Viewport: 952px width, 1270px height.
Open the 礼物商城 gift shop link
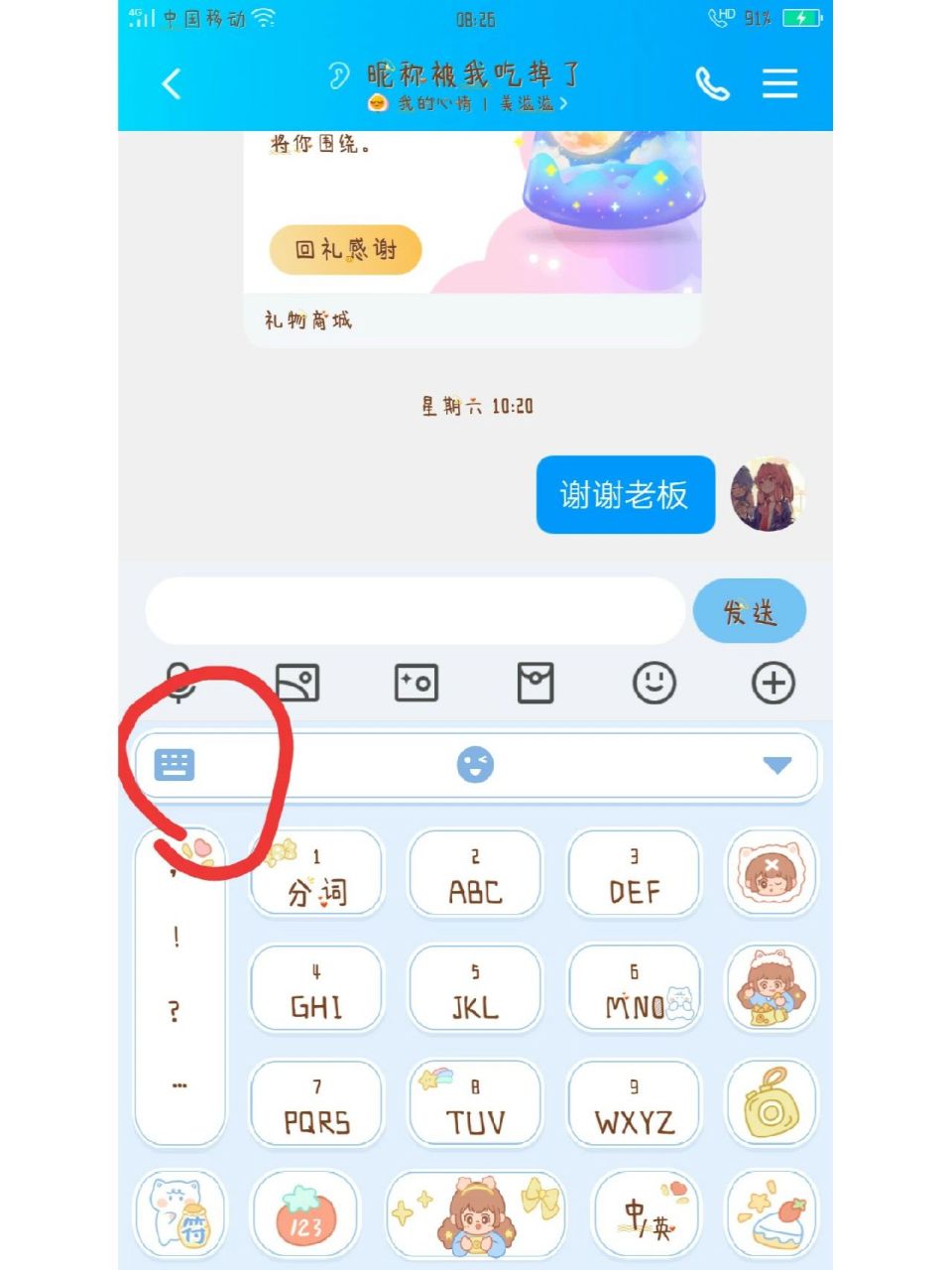point(307,319)
